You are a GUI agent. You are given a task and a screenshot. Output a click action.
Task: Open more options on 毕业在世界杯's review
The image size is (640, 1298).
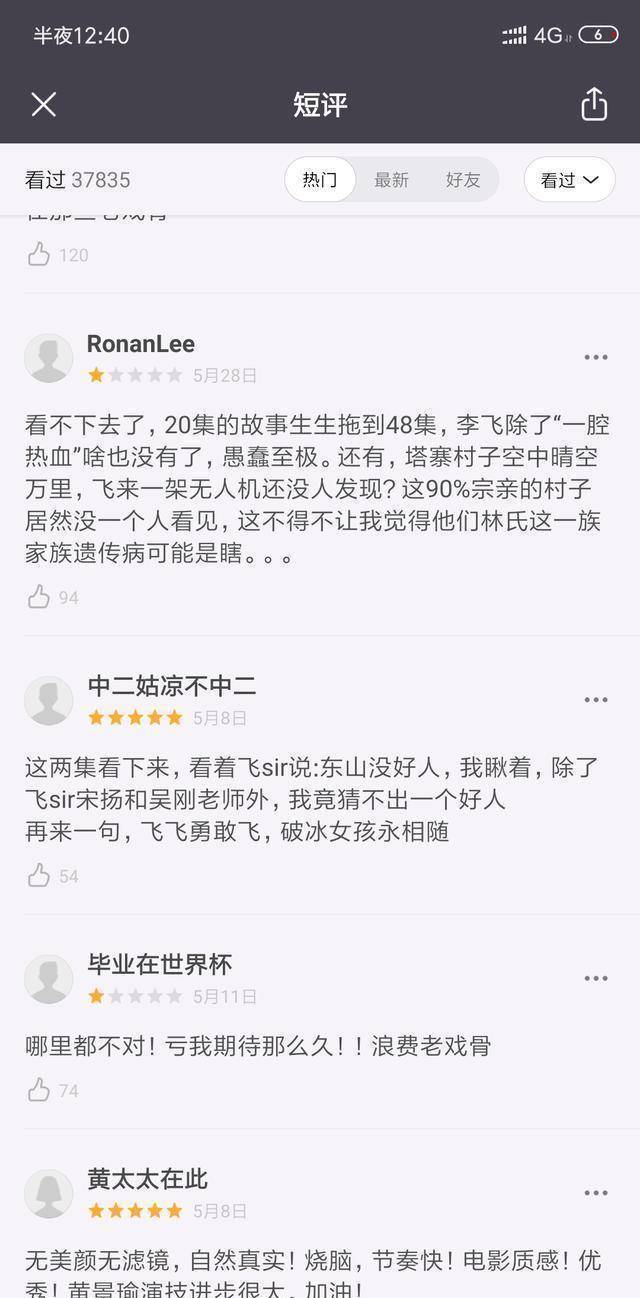pos(596,979)
